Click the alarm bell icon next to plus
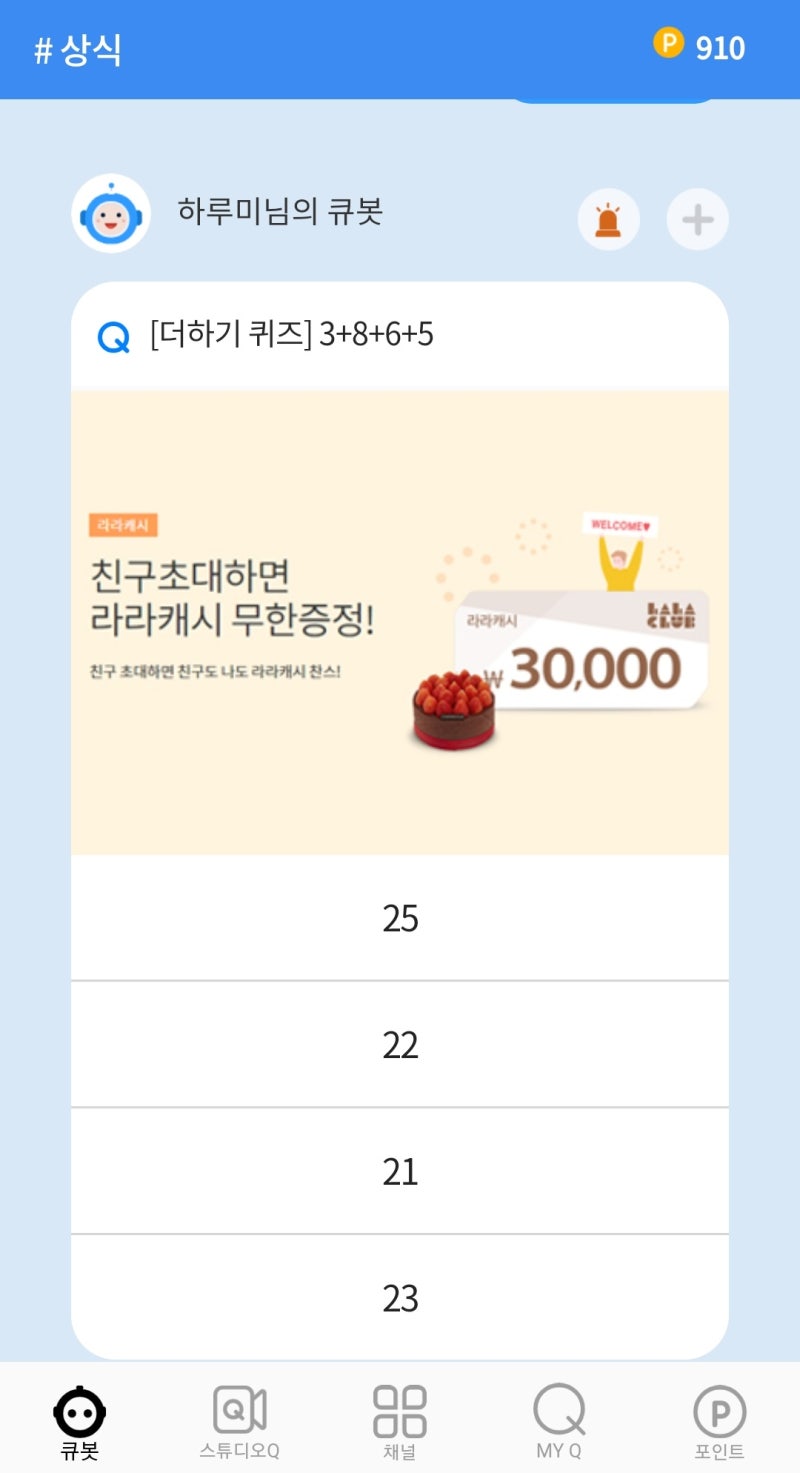The height and width of the screenshot is (1473, 800). point(609,219)
